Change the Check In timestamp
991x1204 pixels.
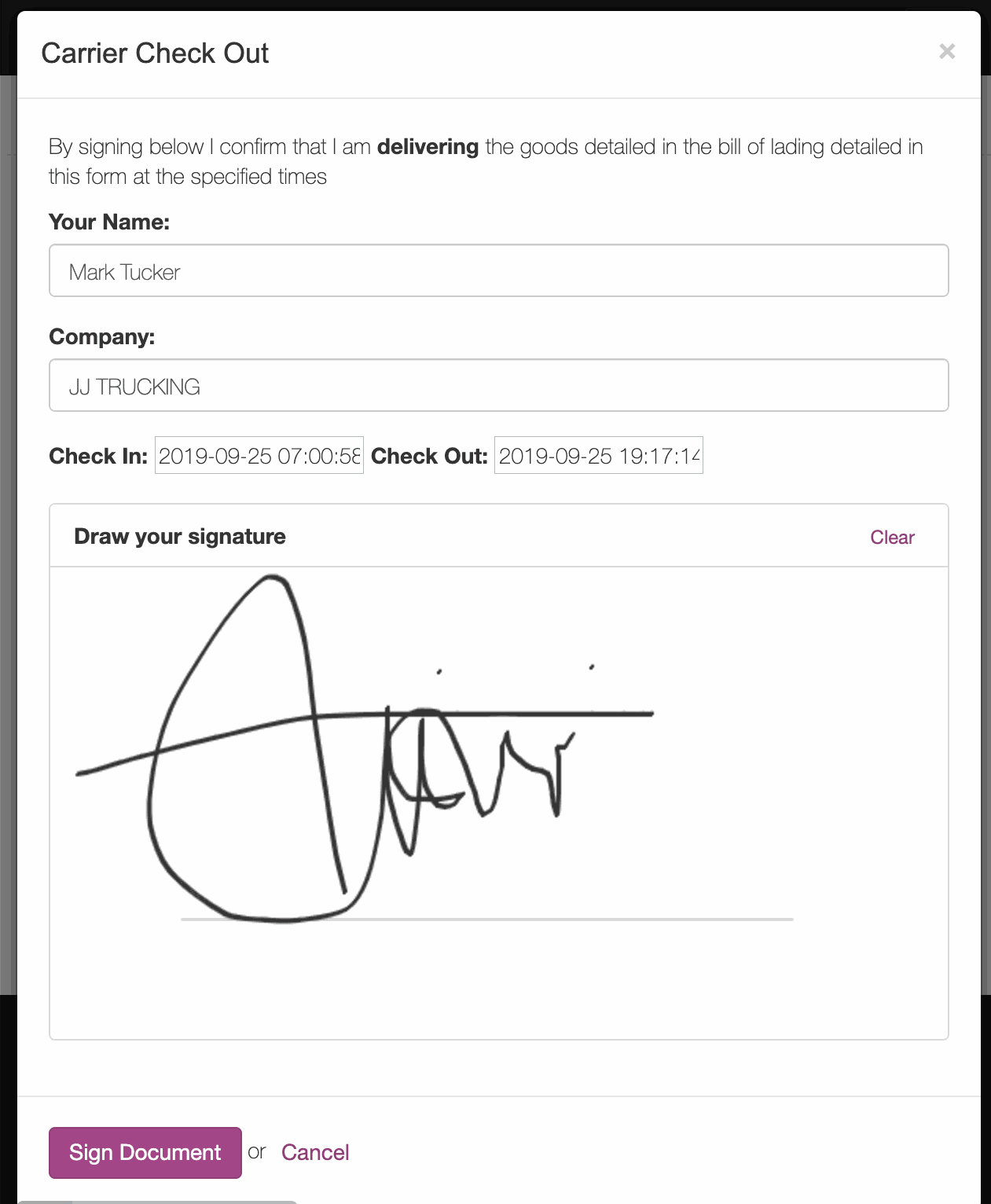coord(259,456)
